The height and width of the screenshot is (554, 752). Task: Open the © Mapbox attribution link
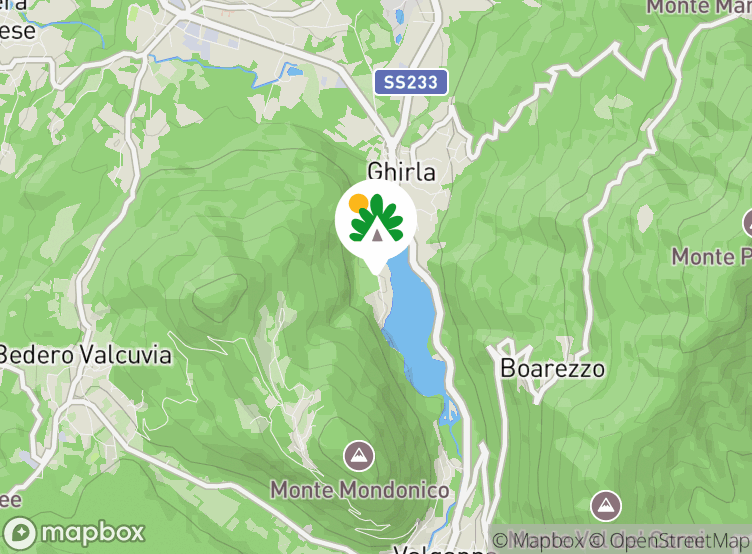(x=538, y=541)
